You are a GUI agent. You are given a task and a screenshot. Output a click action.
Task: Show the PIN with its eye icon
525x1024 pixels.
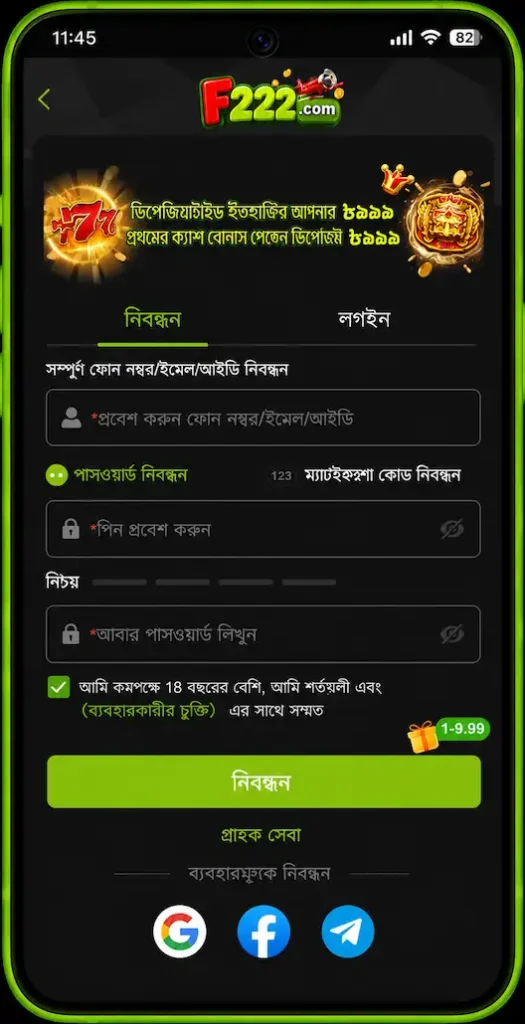[452, 529]
